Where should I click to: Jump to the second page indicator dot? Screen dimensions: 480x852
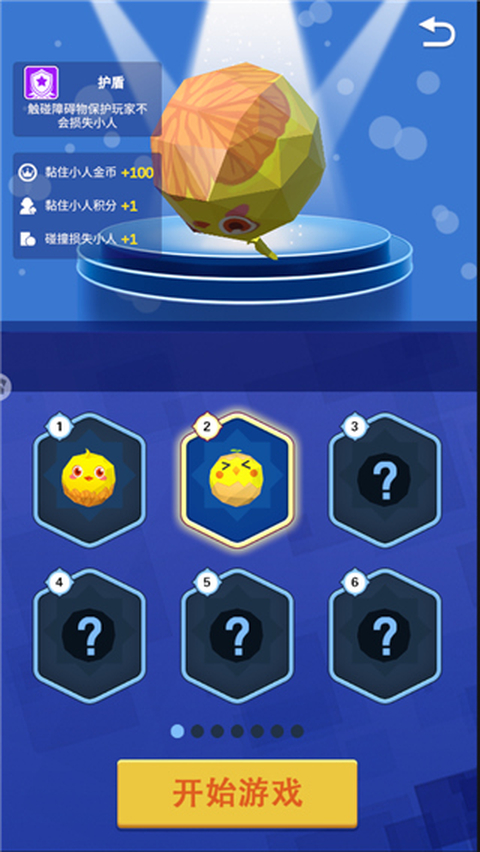(x=197, y=731)
